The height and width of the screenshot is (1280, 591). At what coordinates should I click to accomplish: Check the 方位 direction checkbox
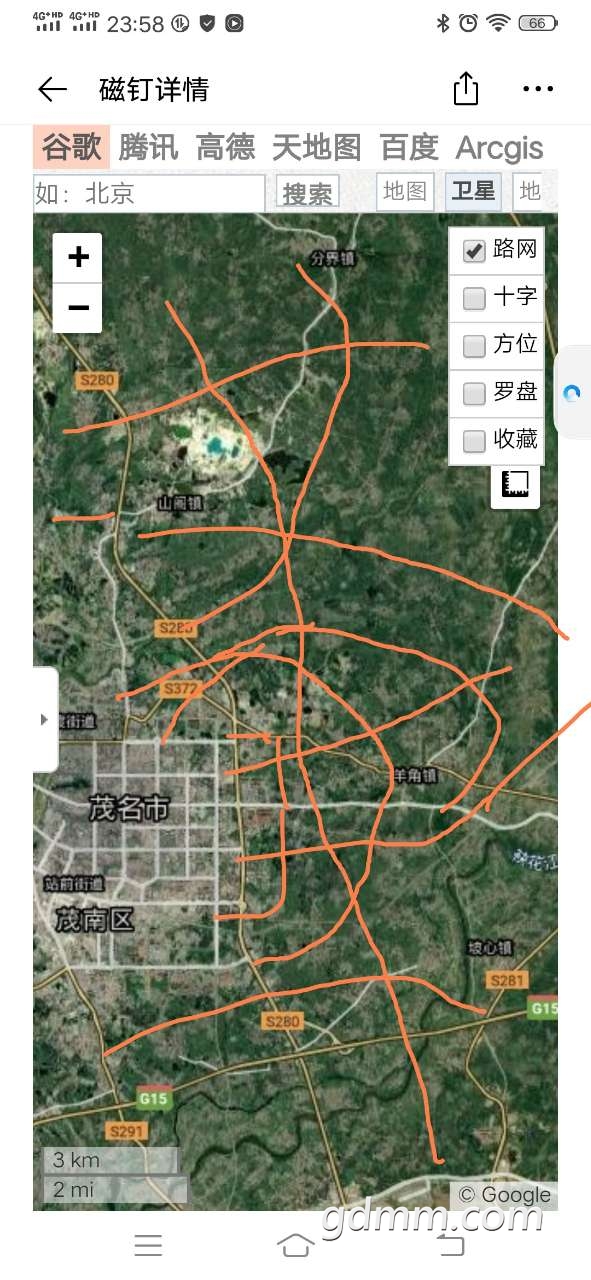474,346
